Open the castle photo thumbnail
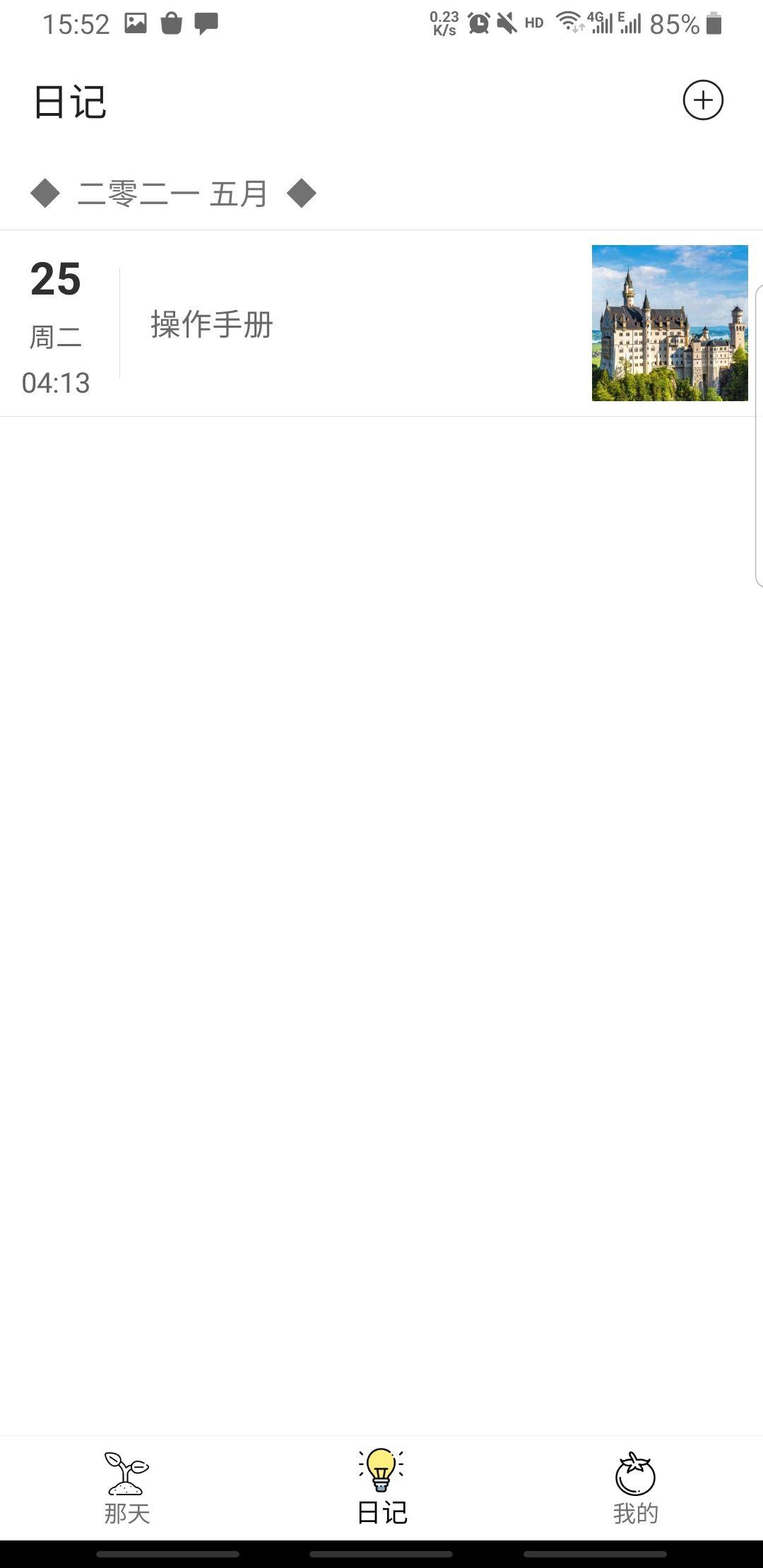763x1568 pixels. [670, 323]
